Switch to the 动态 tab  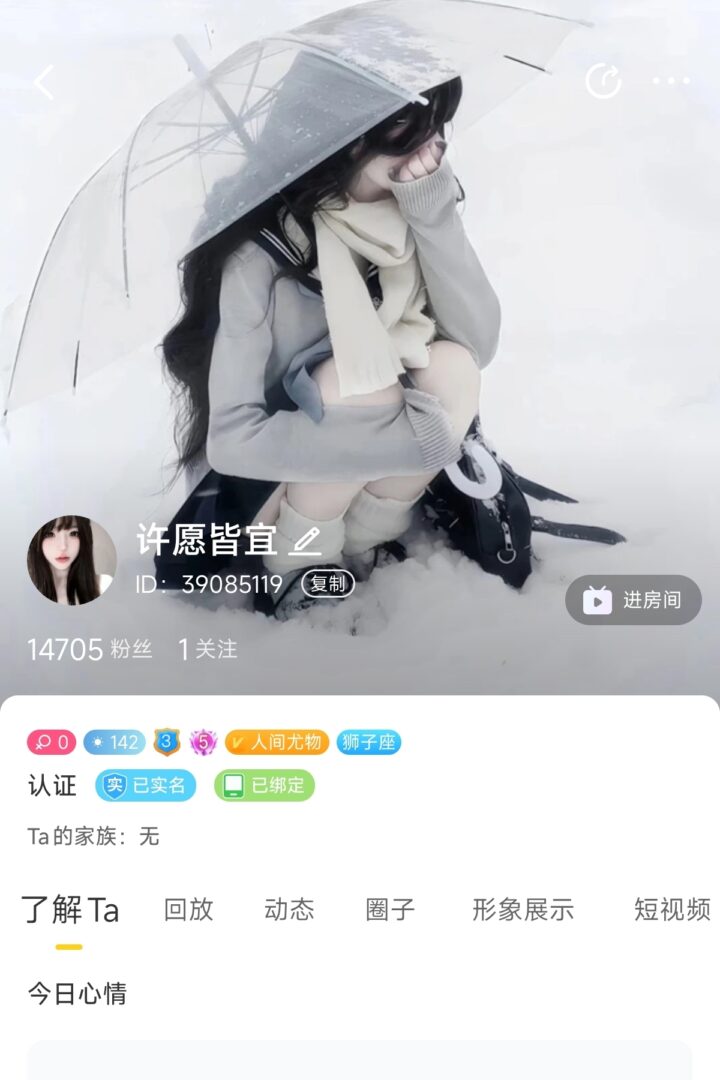[289, 909]
